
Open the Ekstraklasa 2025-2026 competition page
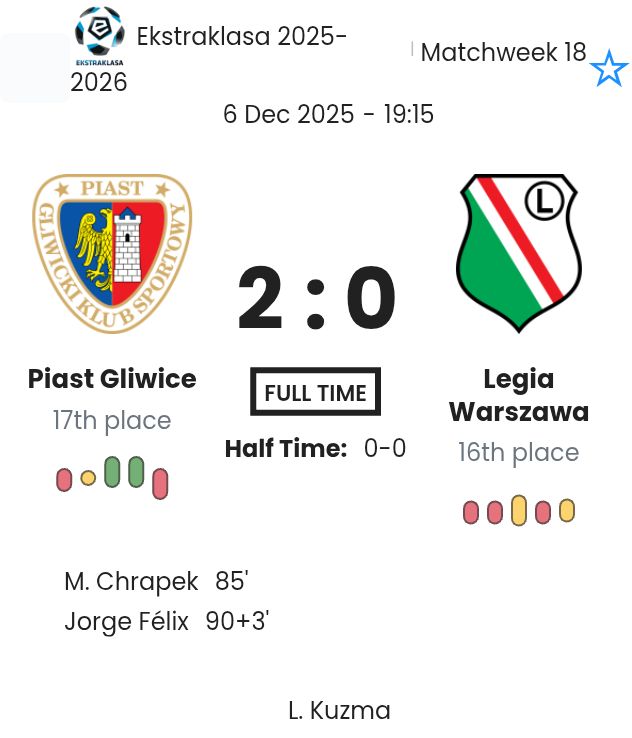point(240,38)
